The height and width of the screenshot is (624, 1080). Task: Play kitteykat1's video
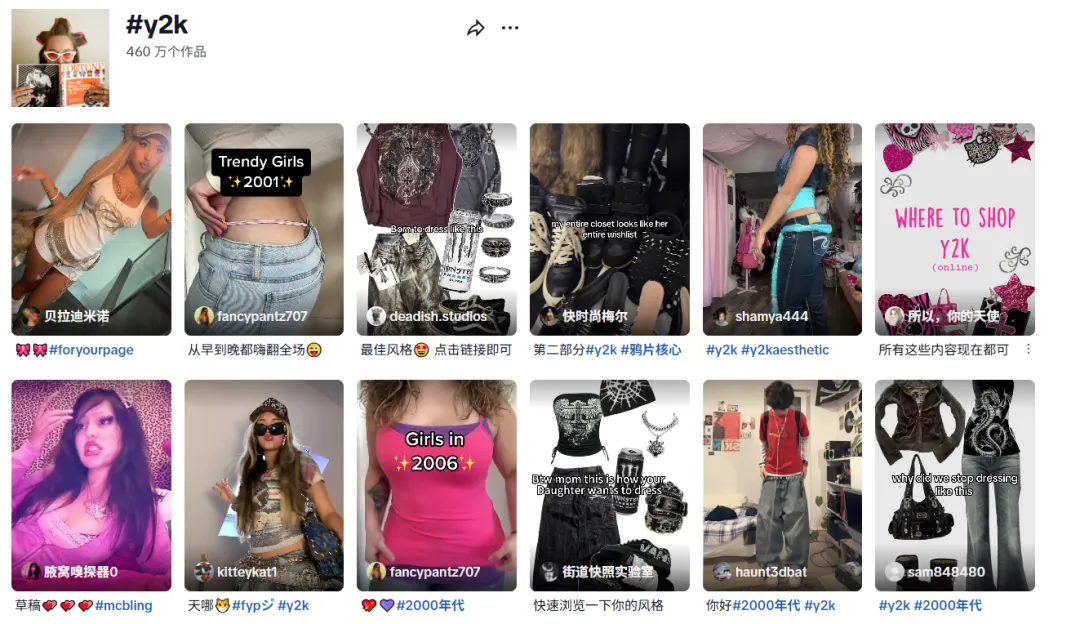264,484
